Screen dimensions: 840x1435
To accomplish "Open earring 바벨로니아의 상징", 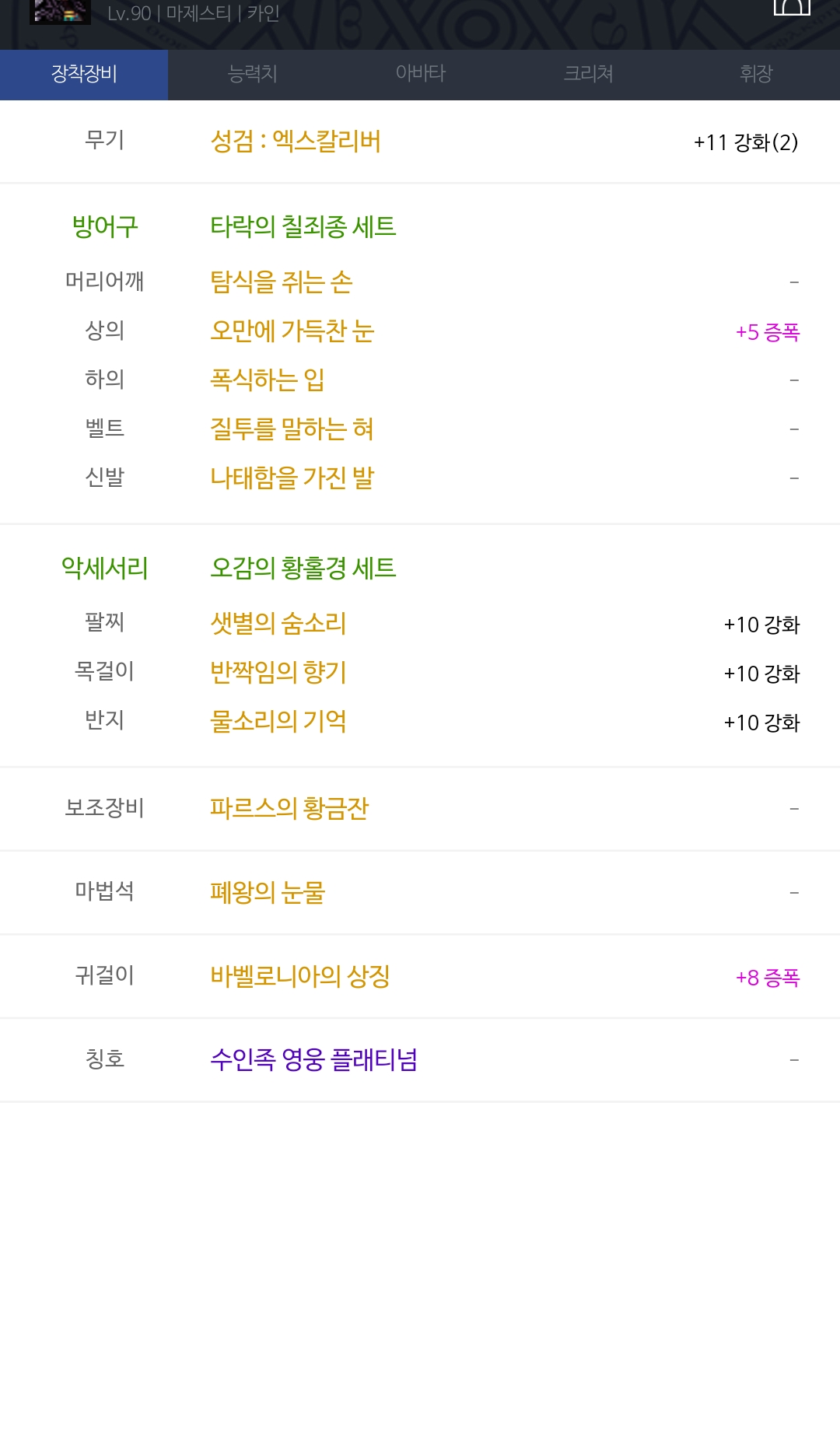I will point(300,976).
